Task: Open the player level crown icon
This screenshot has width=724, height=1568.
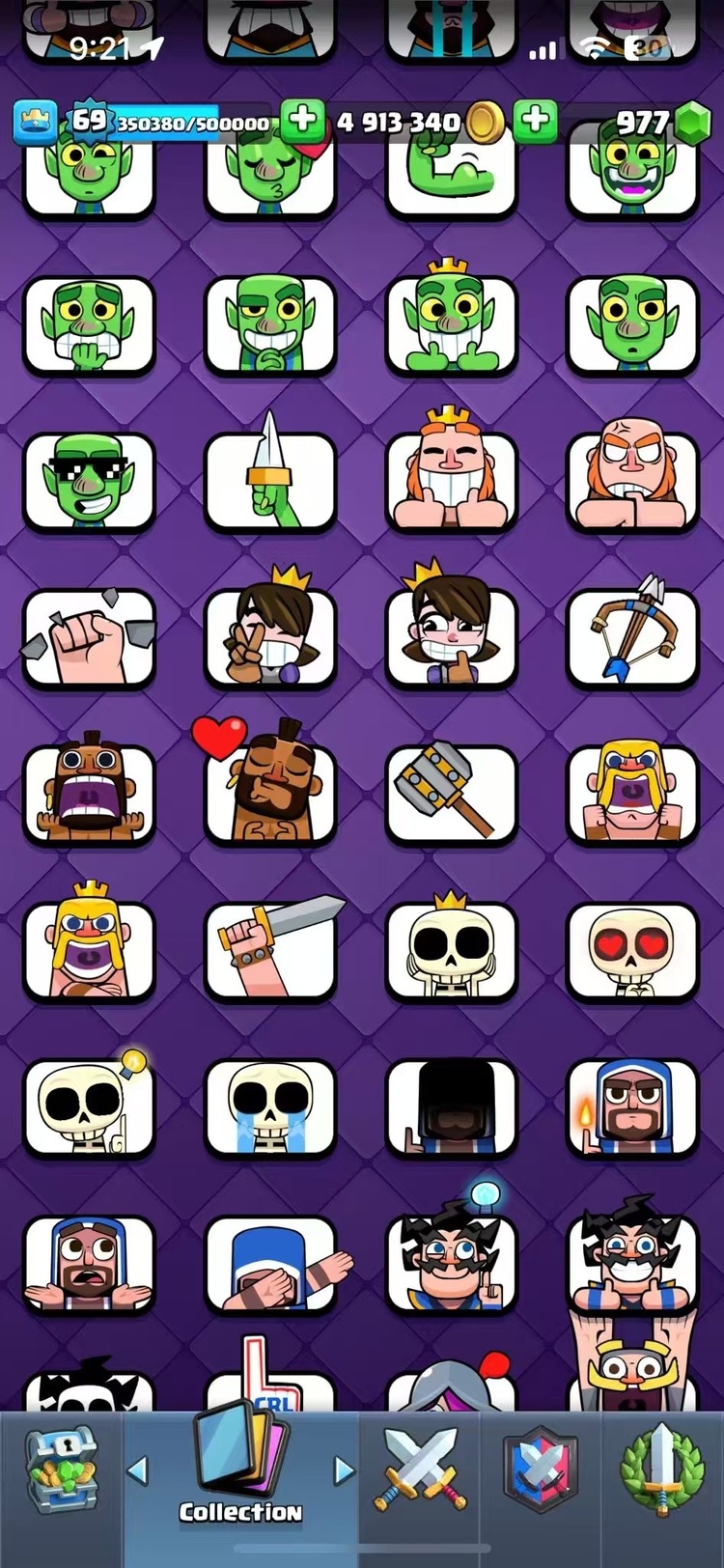Action: tap(35, 123)
